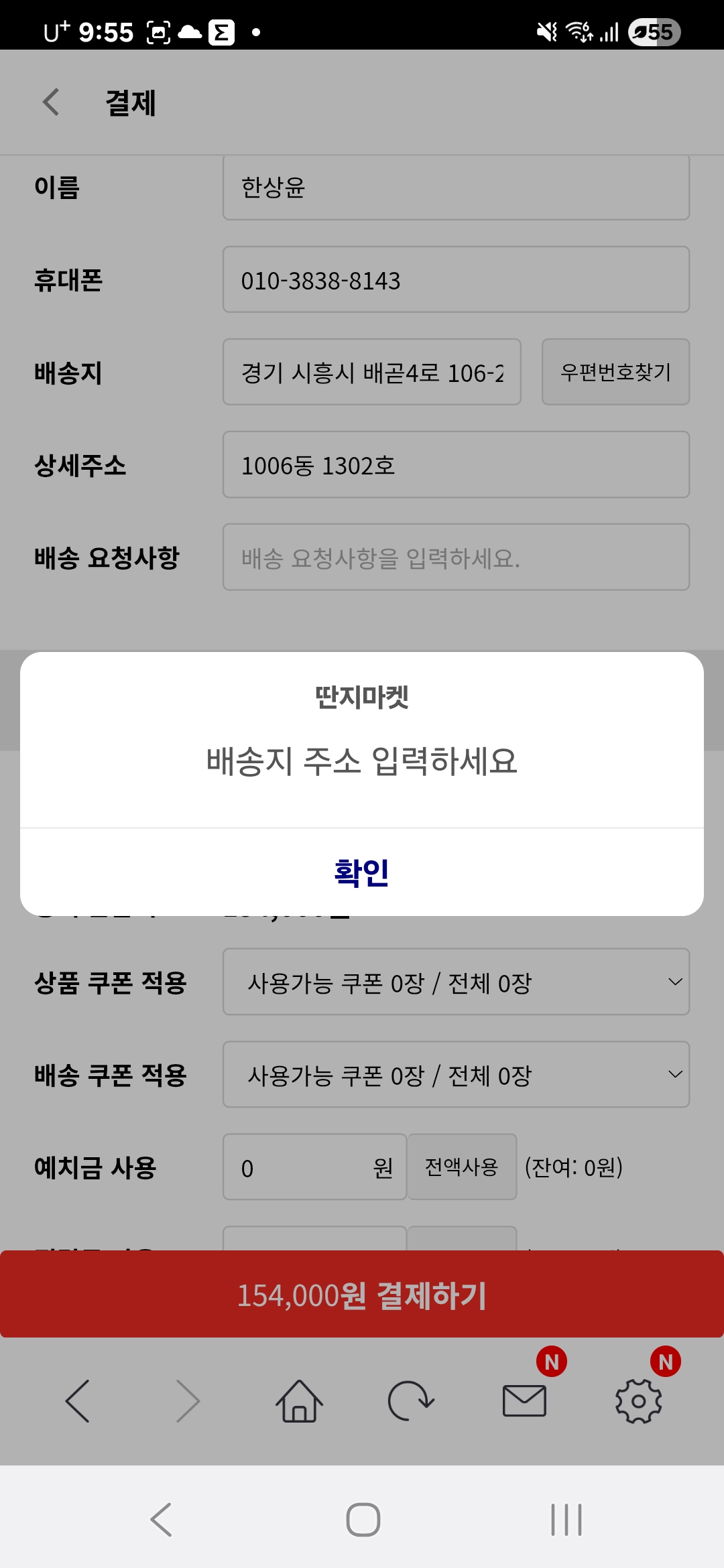Expand the 상품 쿠폰 적용 dropdown

(x=456, y=982)
